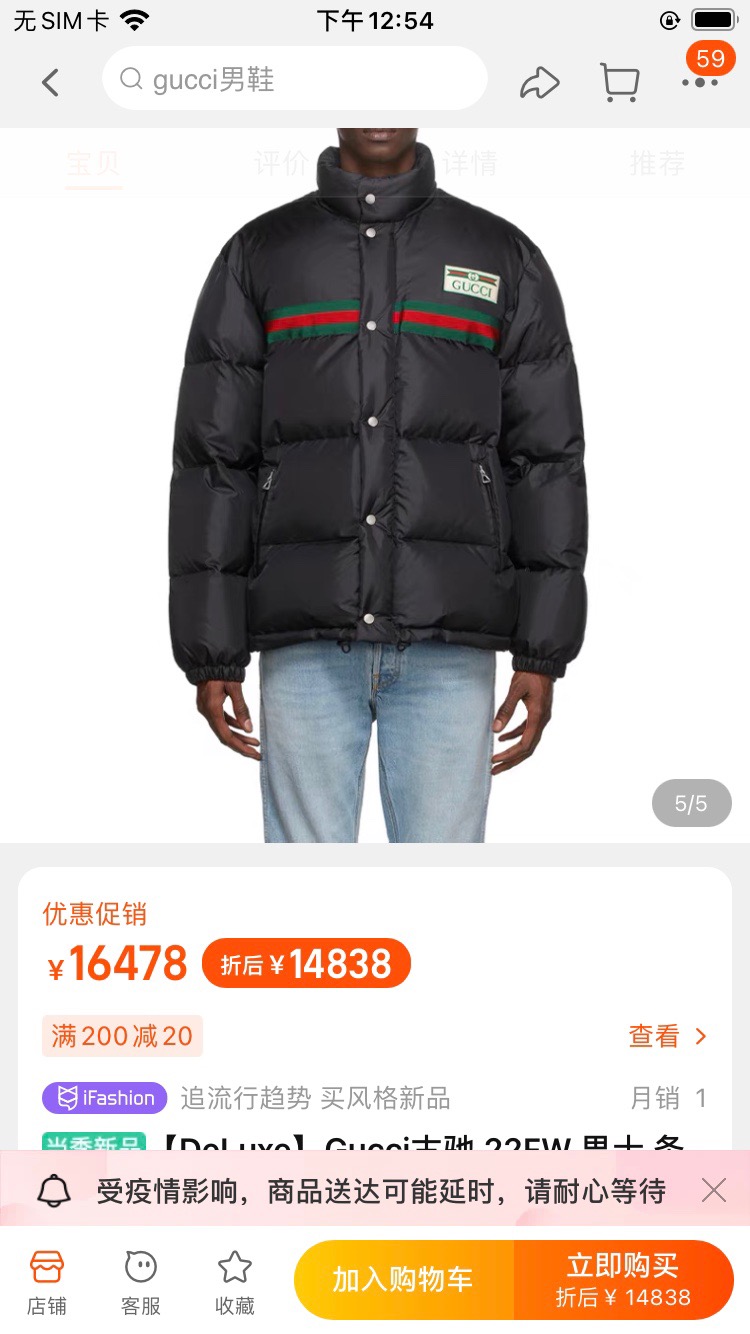
Task: Open the overflow menu with 59 badge
Action: pos(700,80)
